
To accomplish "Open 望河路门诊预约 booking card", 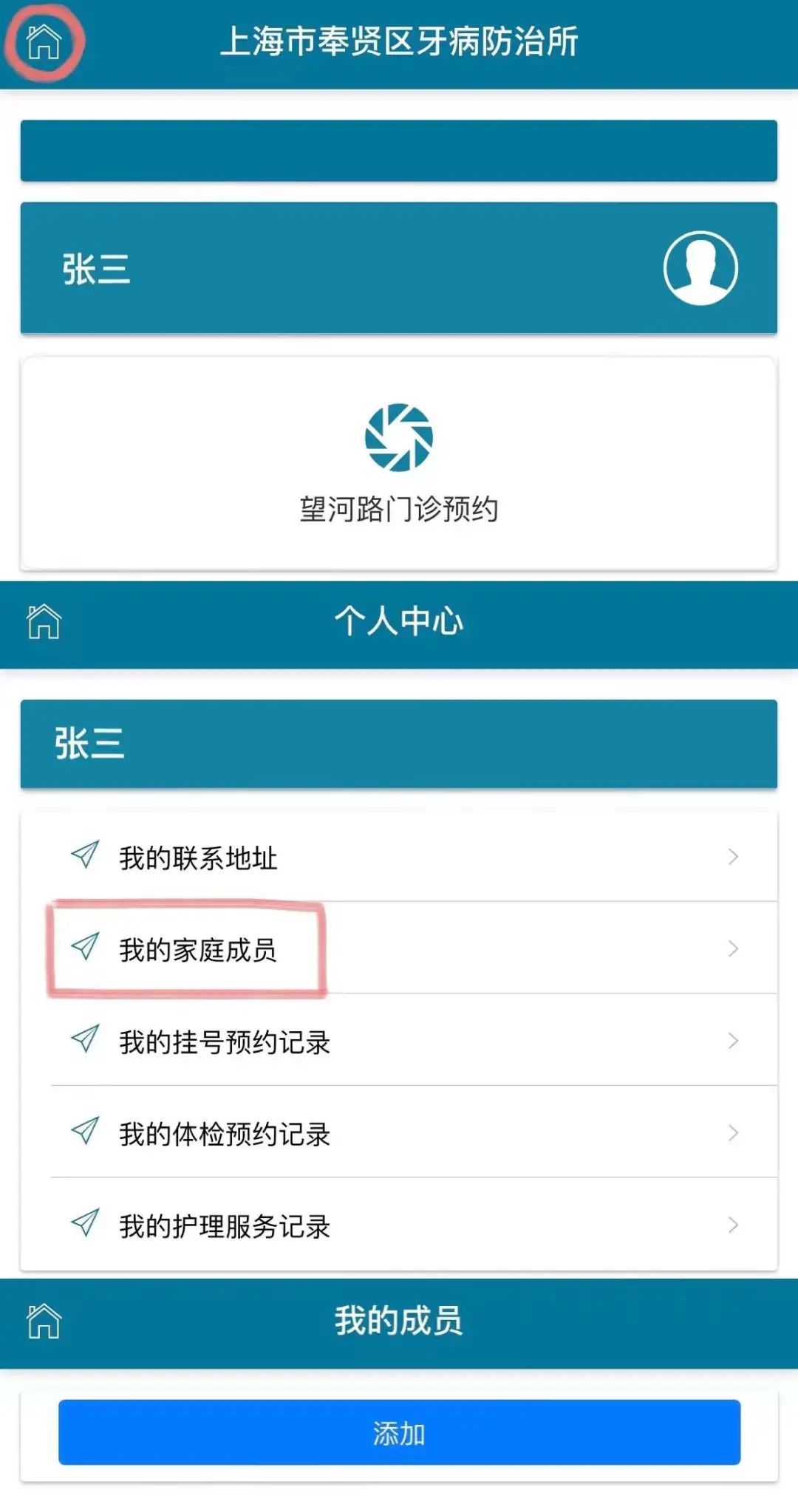I will 399,464.
